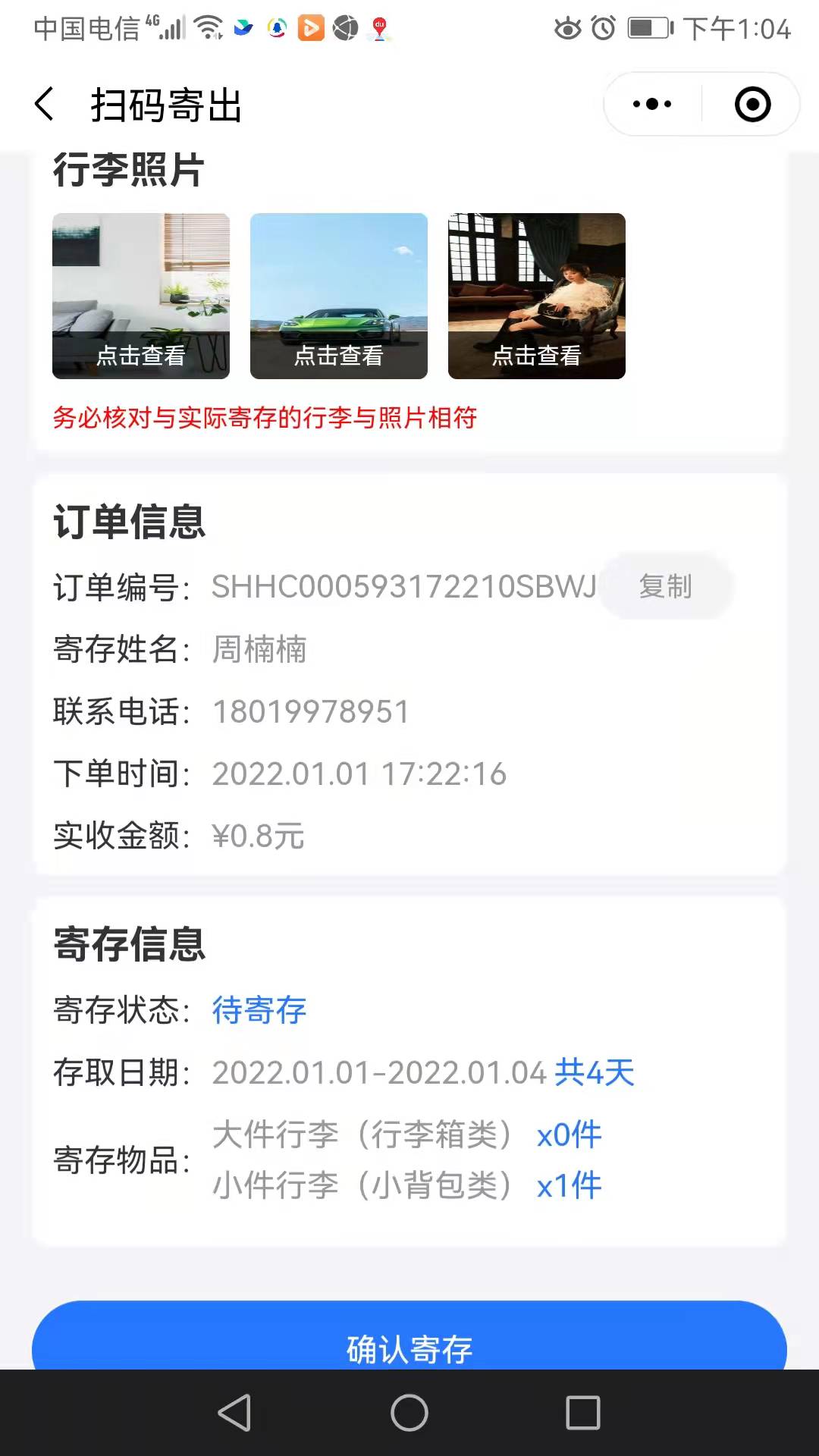Tap the system home button
The width and height of the screenshot is (819, 1456).
coord(409,1413)
